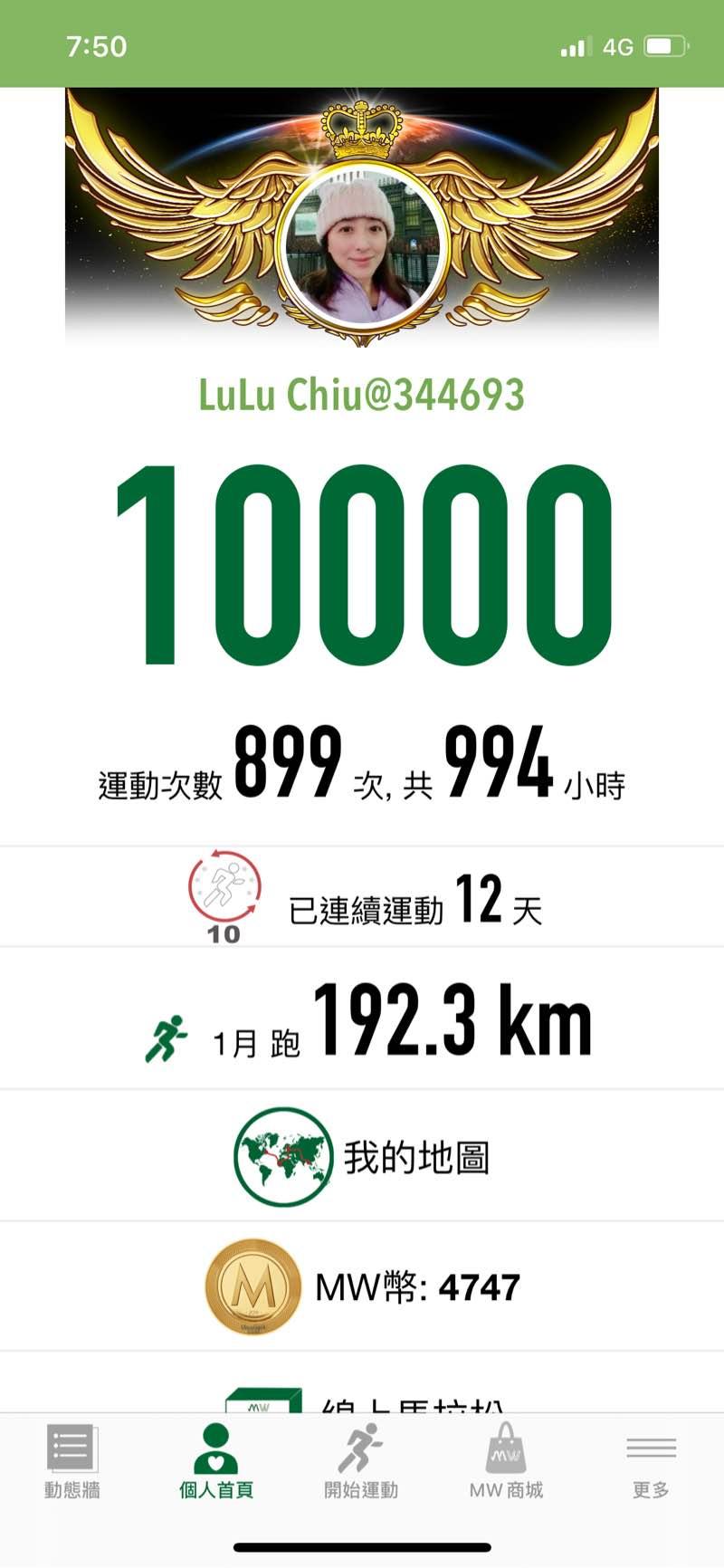Open 運動次數 899 次 statistics
The width and height of the screenshot is (724, 1568).
[x=362, y=765]
